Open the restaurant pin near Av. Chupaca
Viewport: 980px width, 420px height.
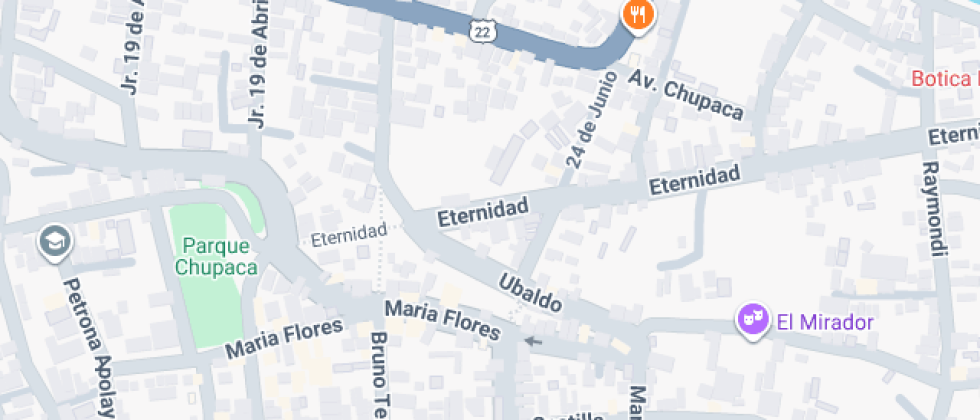click(636, 15)
